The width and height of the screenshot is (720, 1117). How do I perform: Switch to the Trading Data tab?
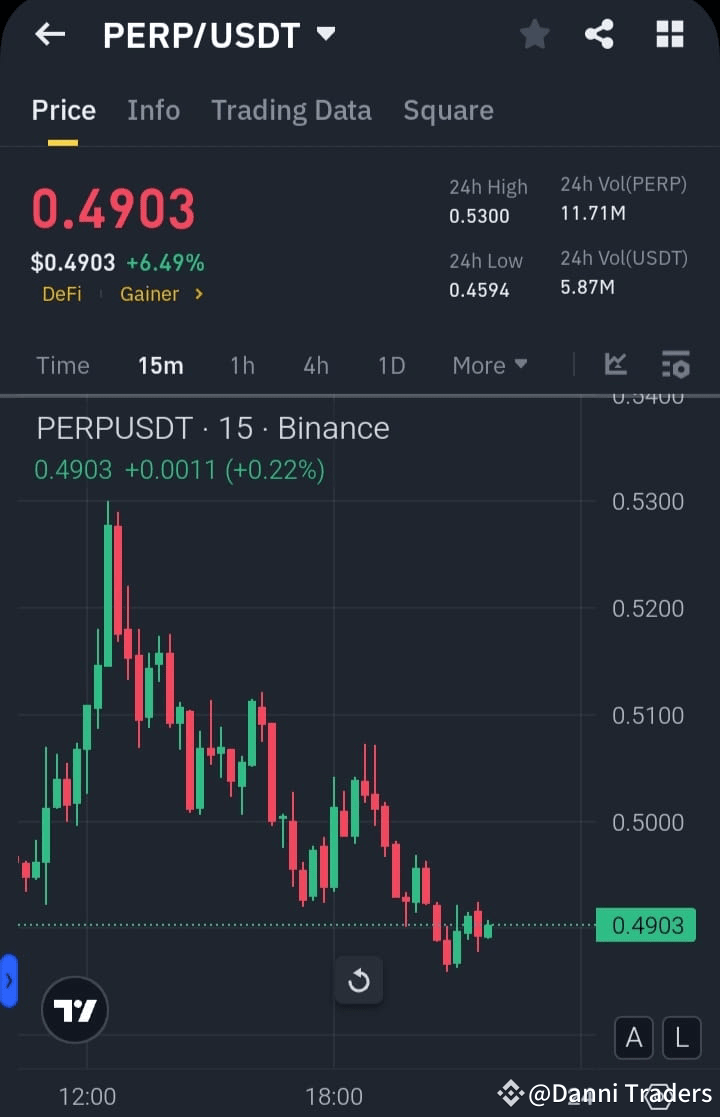[291, 110]
